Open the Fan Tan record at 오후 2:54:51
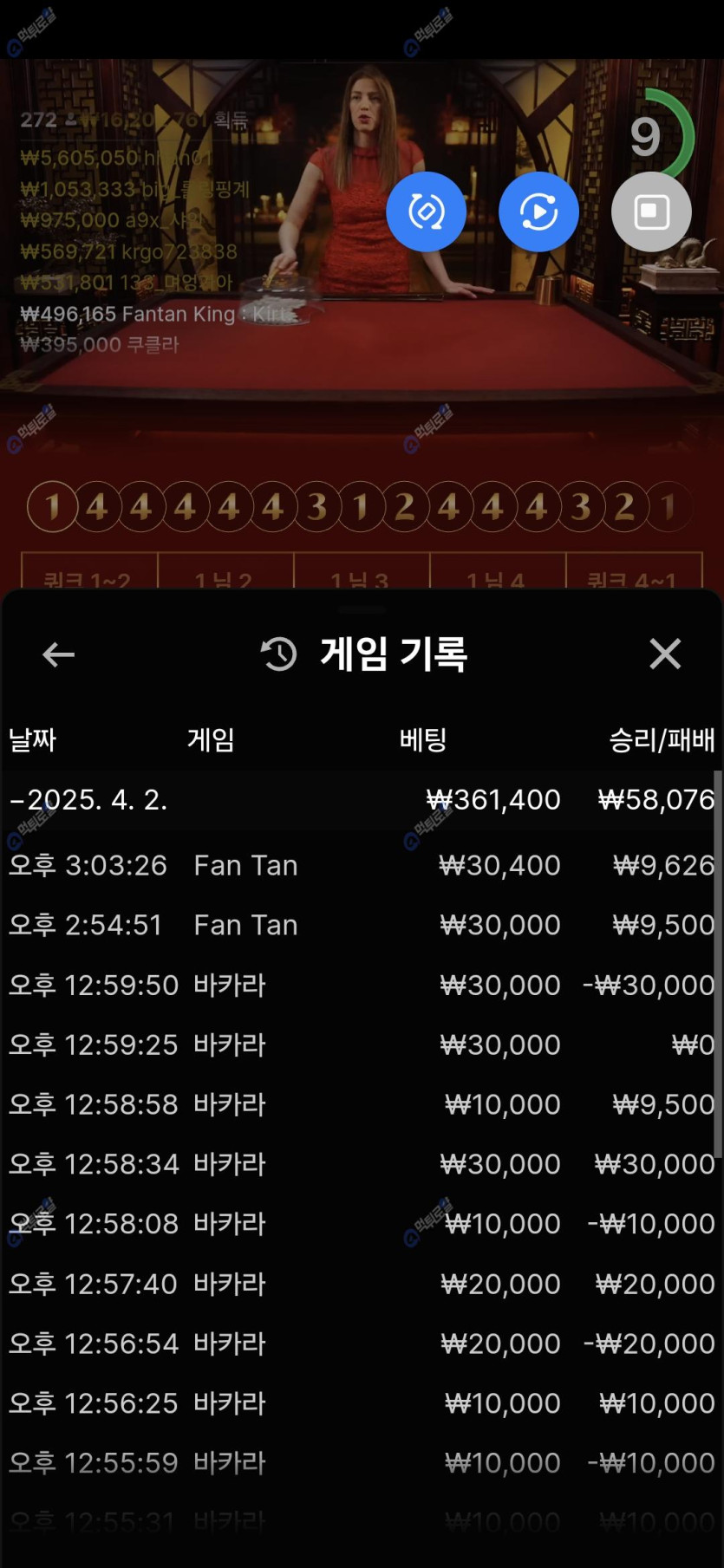This screenshot has width=724, height=1568. coord(361,925)
